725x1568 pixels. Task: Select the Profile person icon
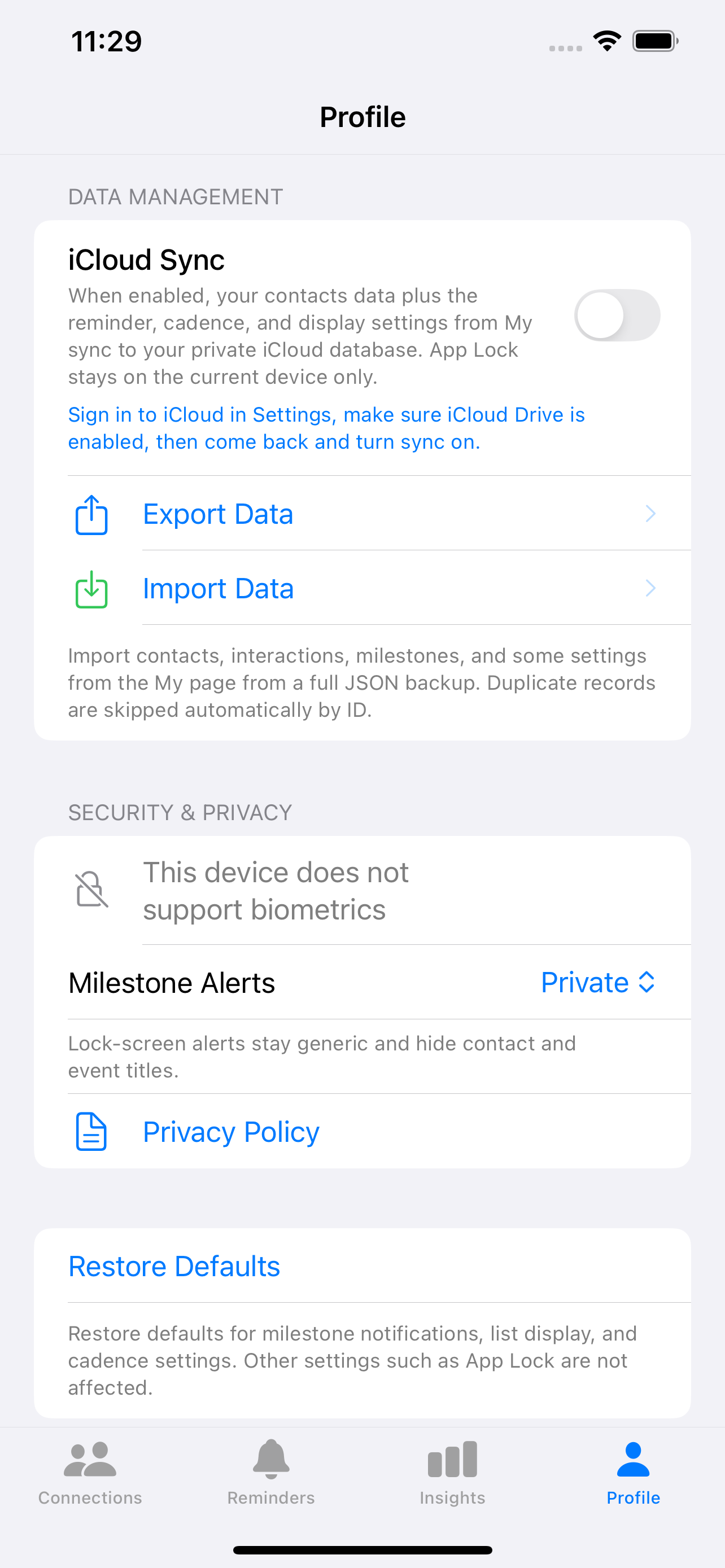632,1457
